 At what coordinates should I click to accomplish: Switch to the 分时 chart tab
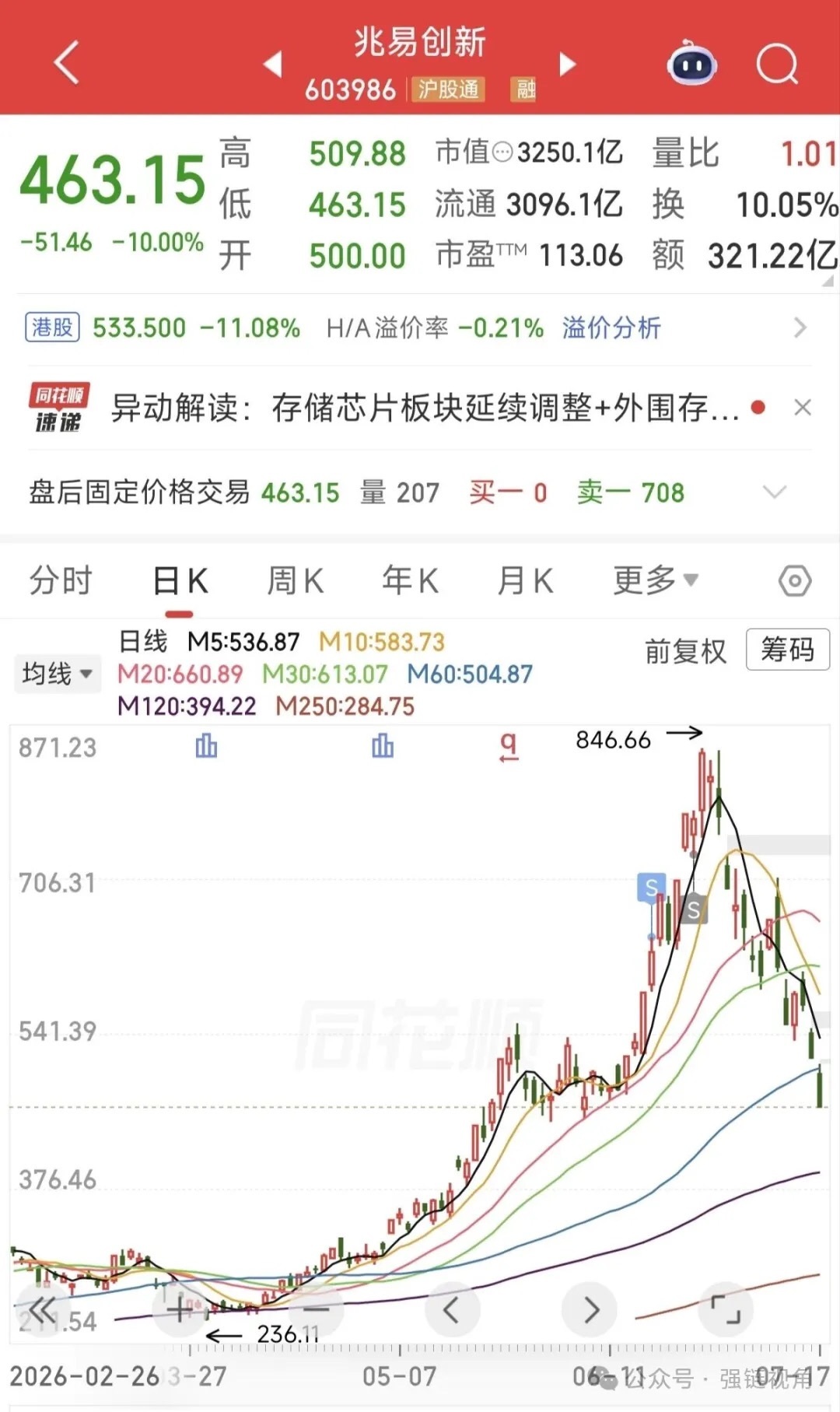click(x=61, y=580)
